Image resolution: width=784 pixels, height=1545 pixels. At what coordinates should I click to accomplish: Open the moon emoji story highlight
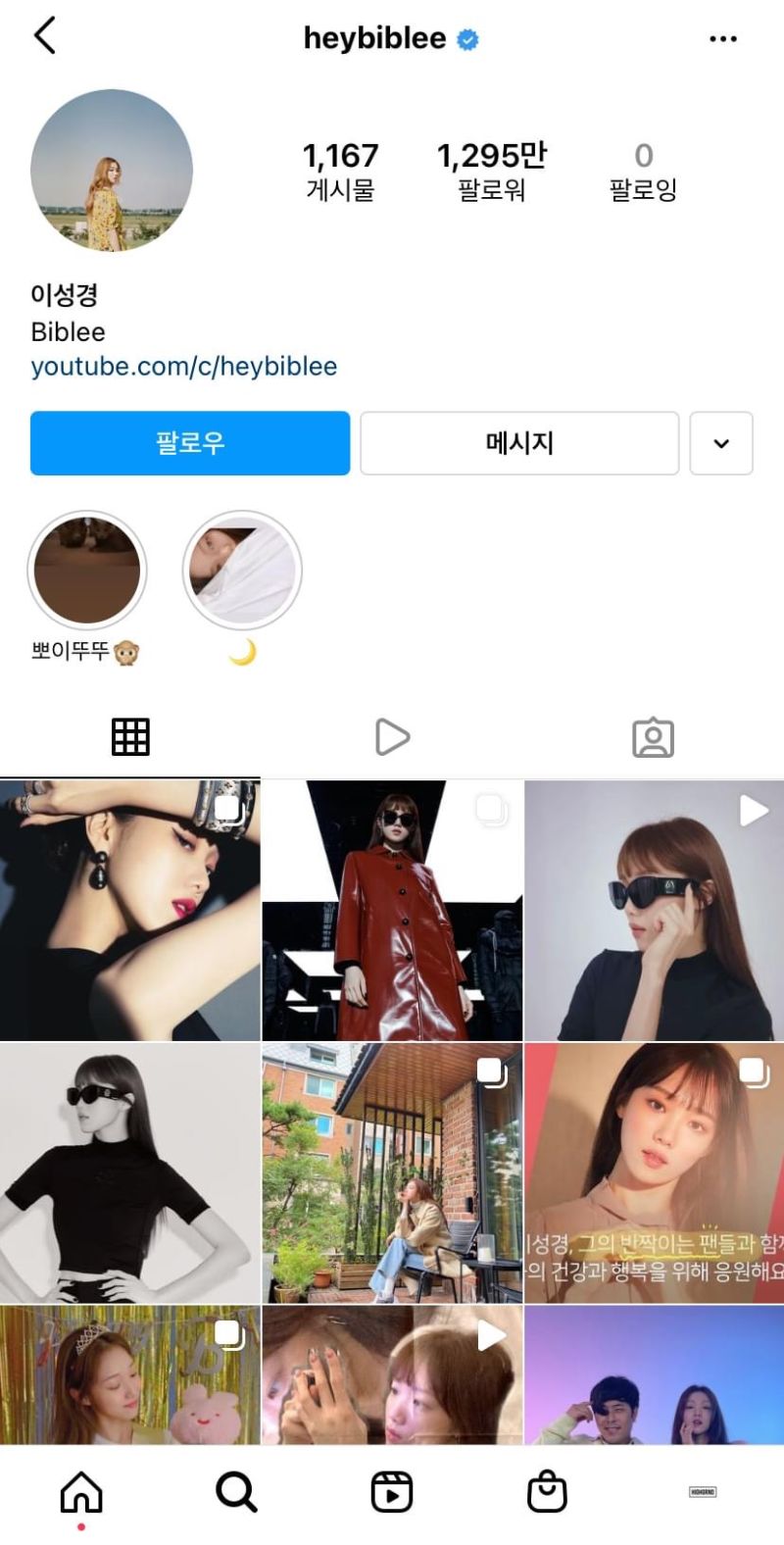click(x=242, y=571)
